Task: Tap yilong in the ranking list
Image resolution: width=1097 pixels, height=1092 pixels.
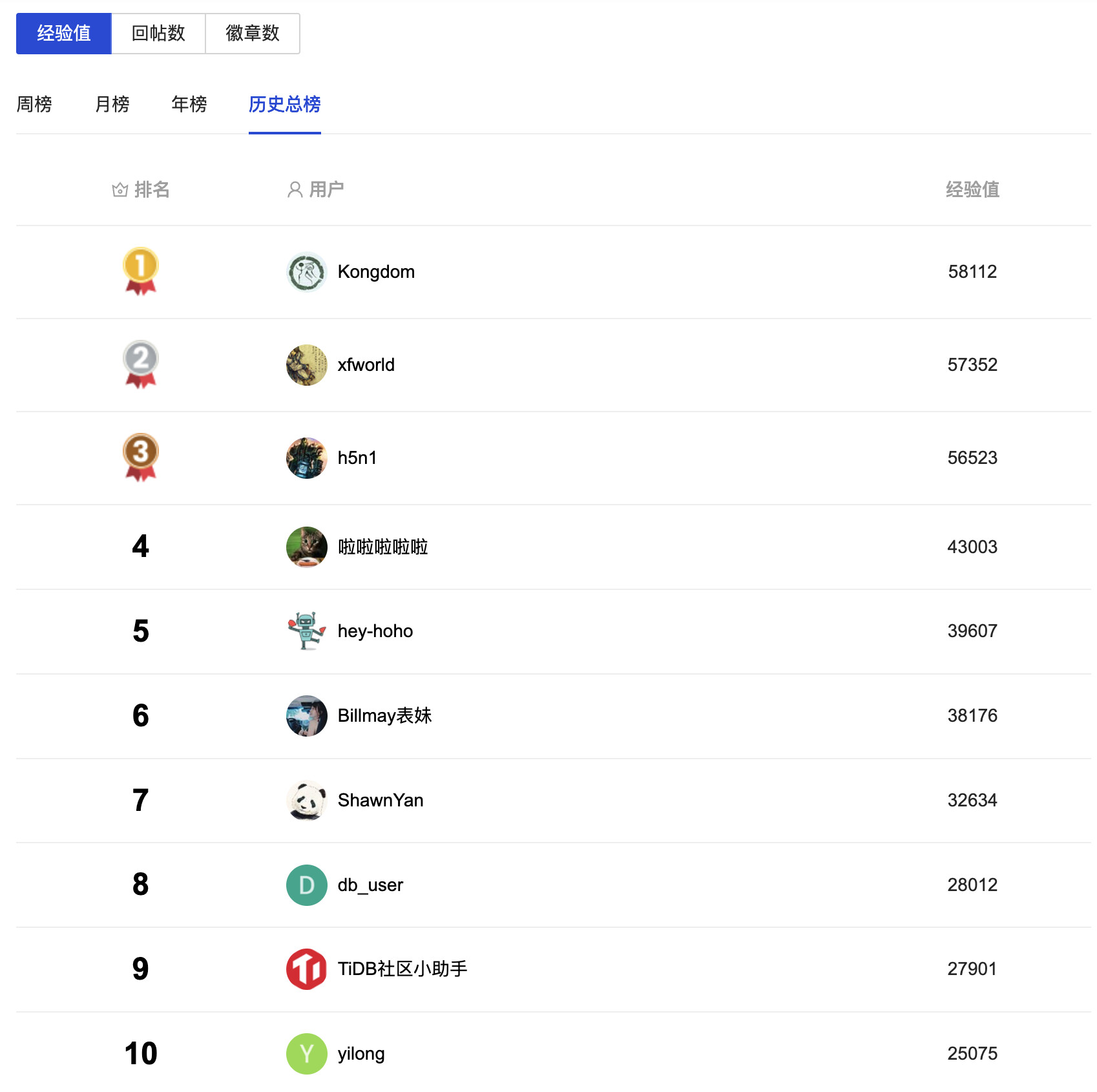Action: coord(360,1054)
